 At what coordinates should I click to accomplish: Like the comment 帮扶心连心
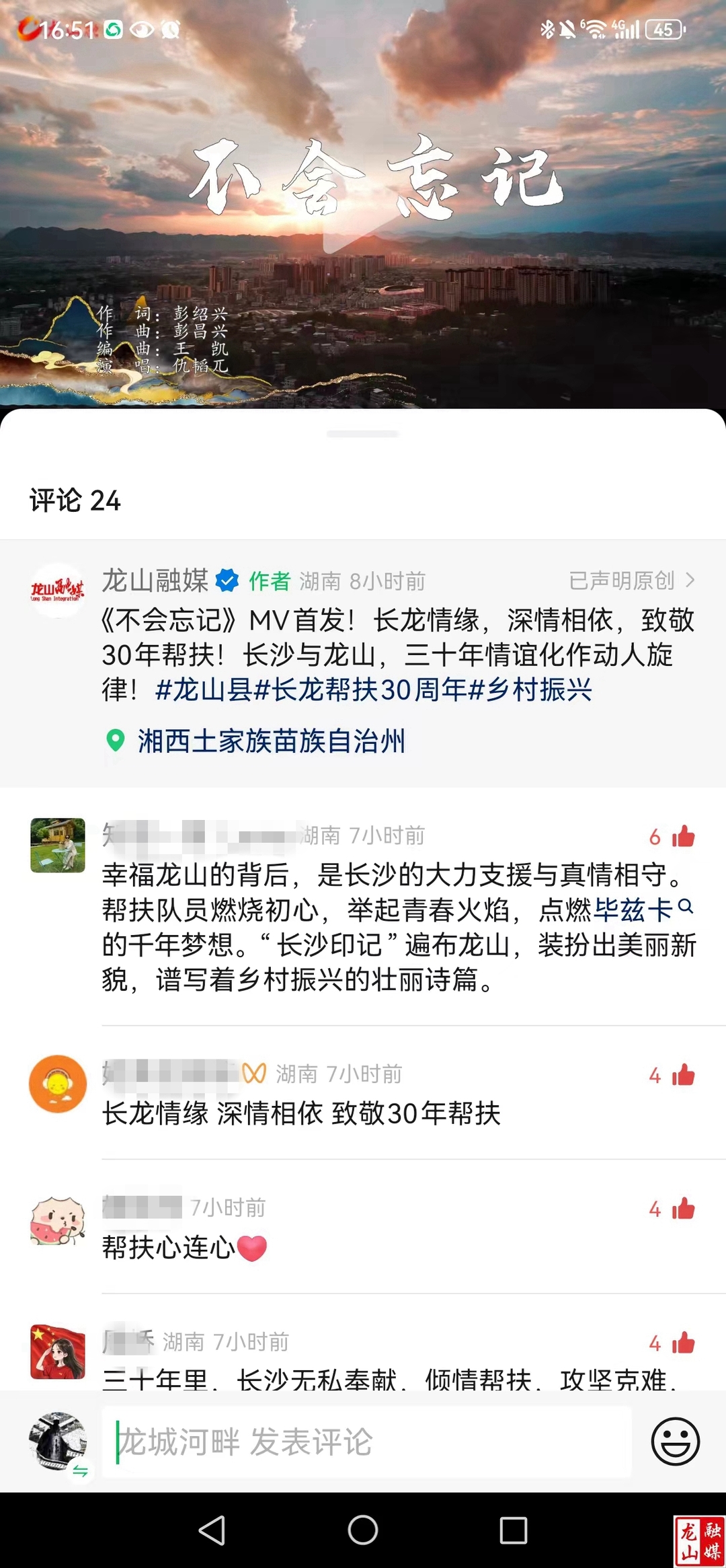tap(682, 1209)
